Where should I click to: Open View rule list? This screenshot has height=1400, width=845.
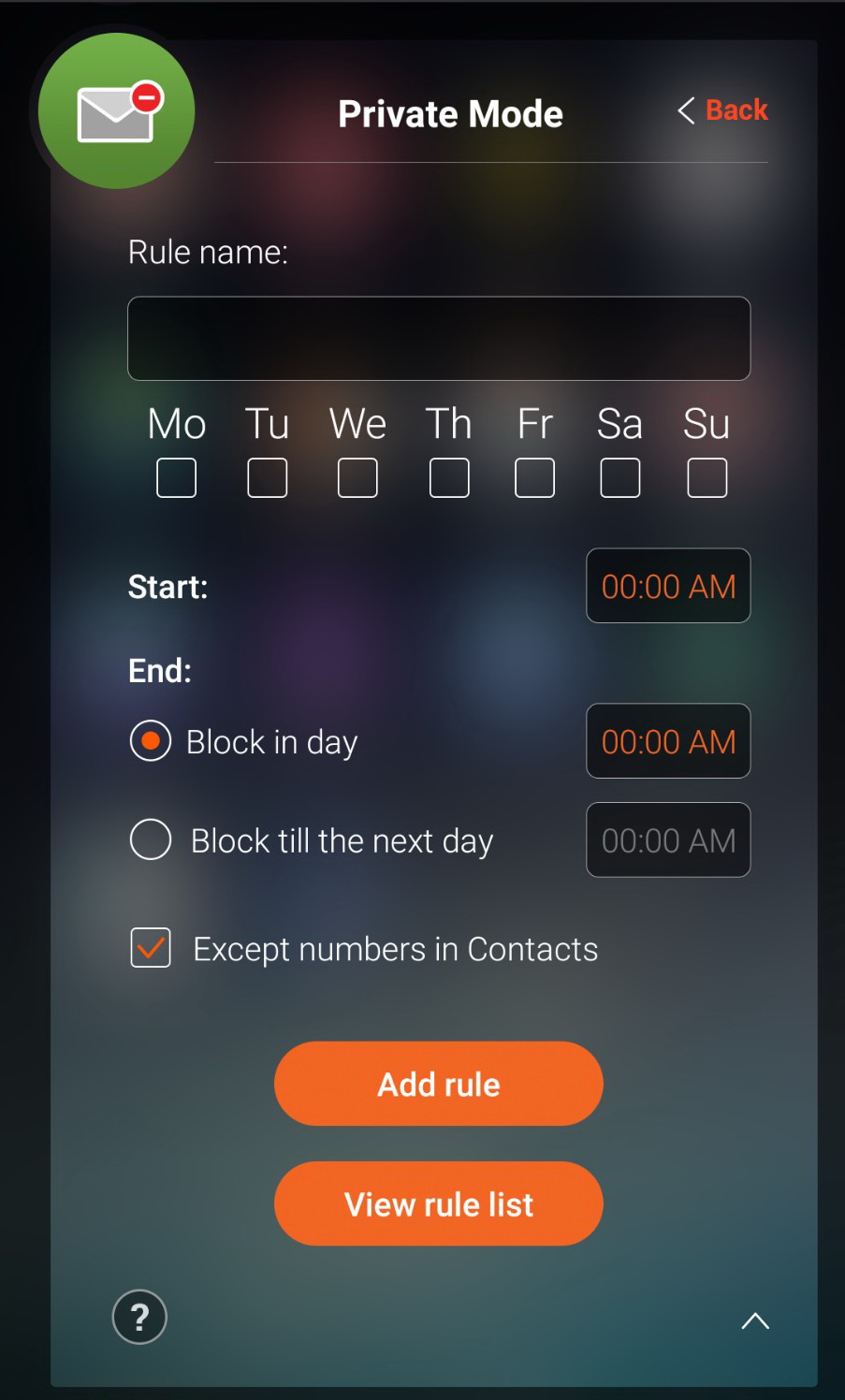pyautogui.click(x=439, y=1203)
